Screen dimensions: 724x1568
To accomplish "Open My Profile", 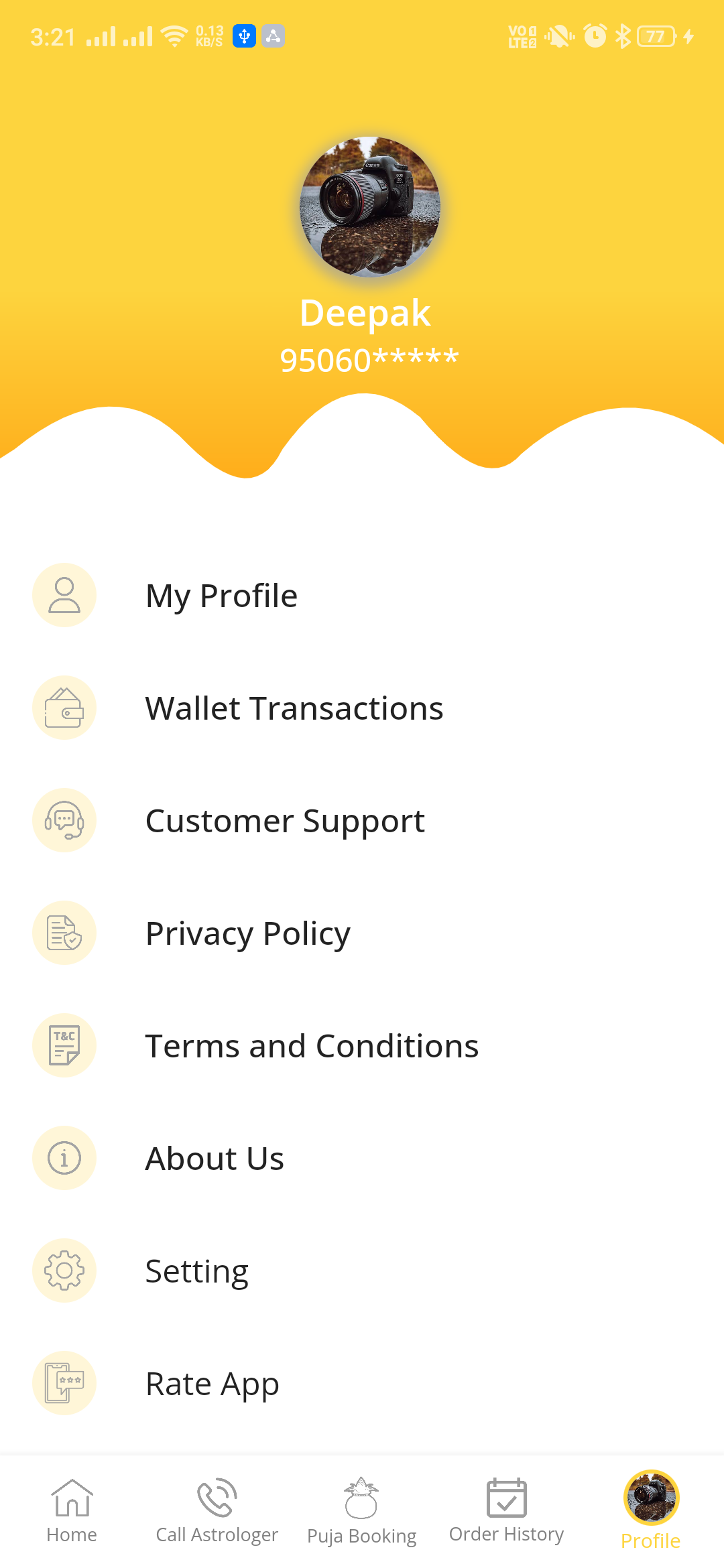I will [221, 596].
